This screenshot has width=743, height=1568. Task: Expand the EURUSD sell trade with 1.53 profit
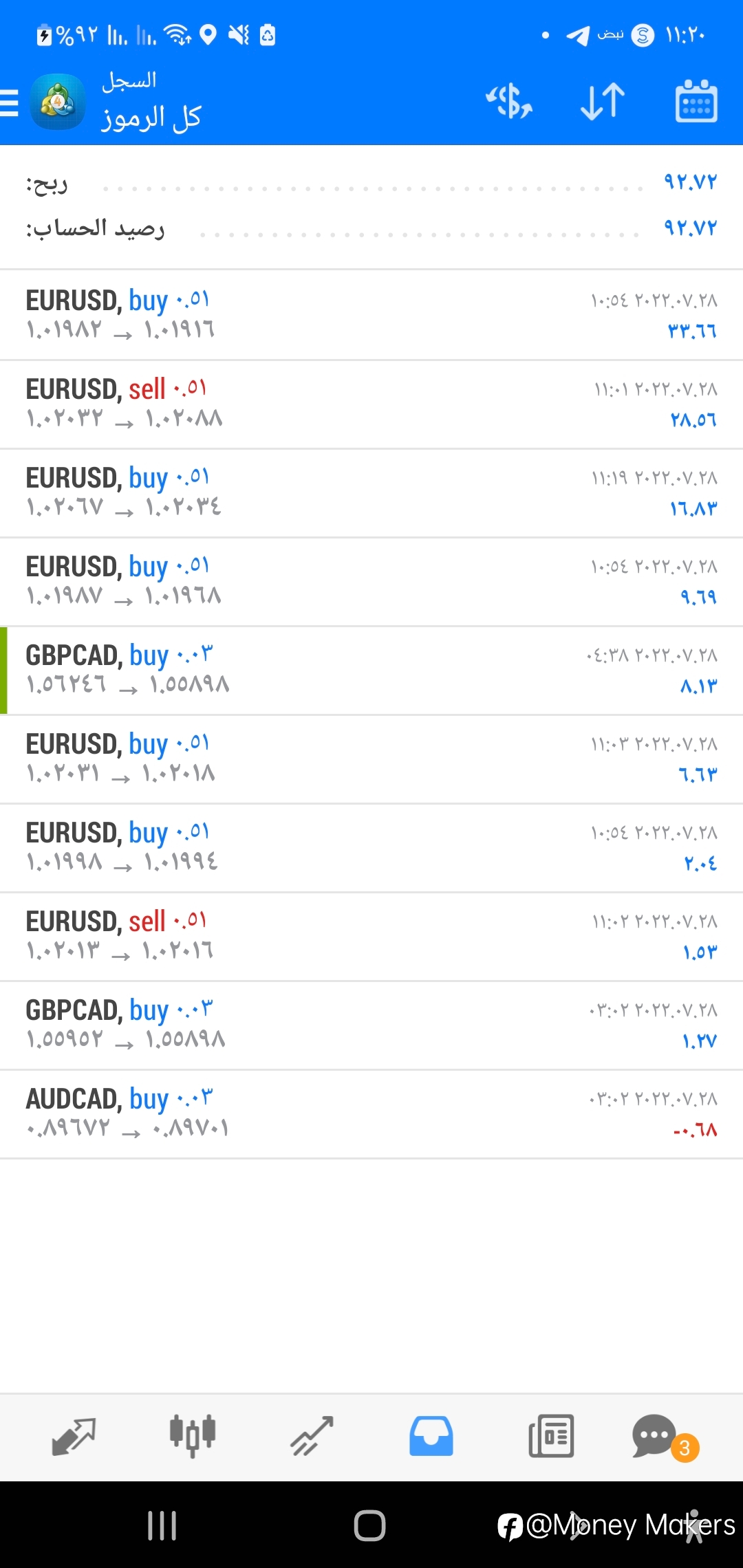[371, 937]
